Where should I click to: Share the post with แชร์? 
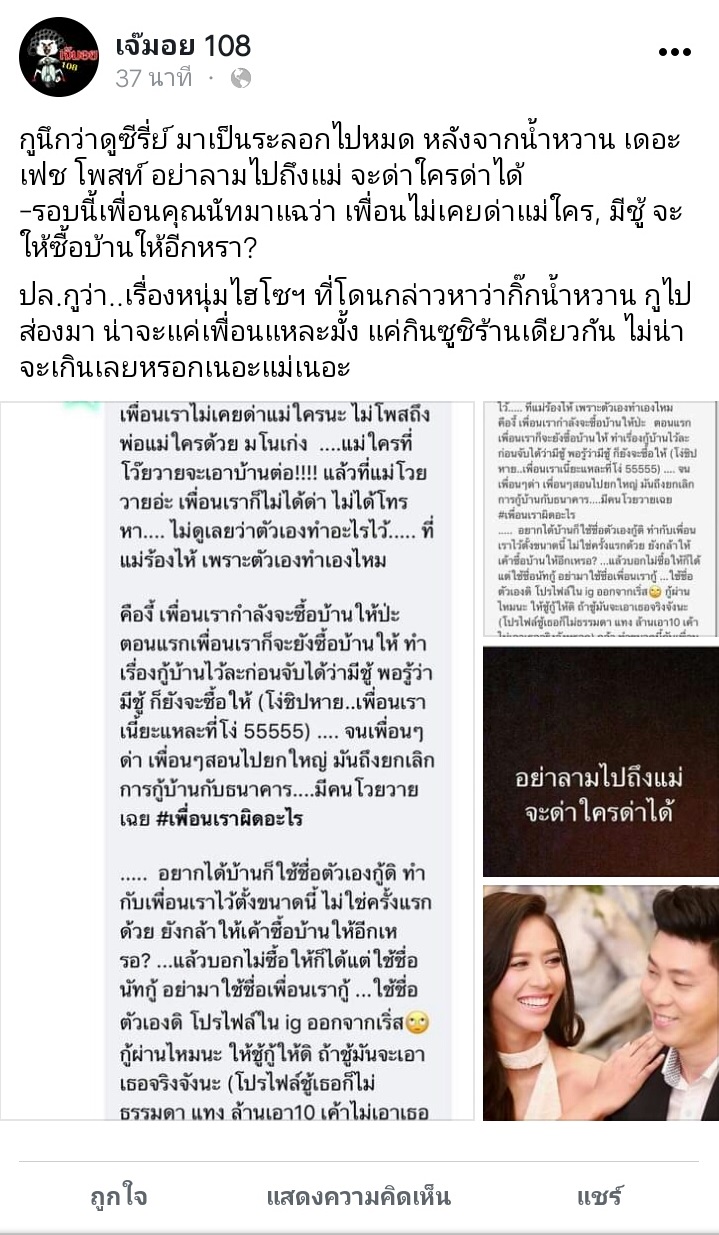click(599, 1196)
